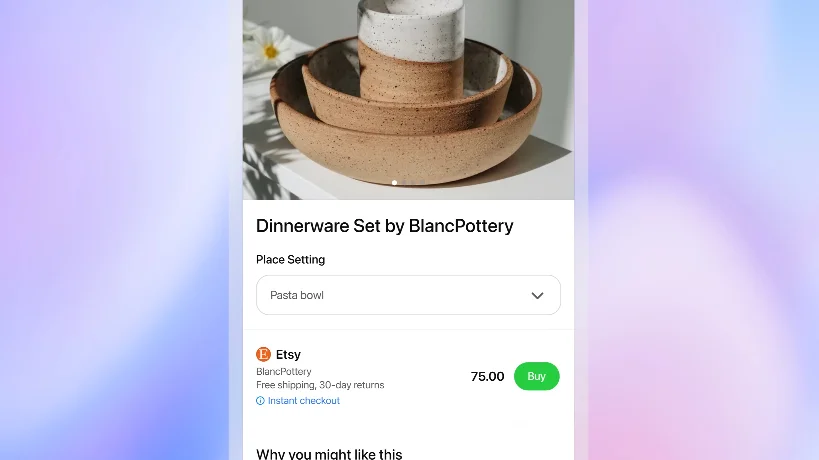819x460 pixels.
Task: Open the Place Setting dropdown
Action: 408,295
